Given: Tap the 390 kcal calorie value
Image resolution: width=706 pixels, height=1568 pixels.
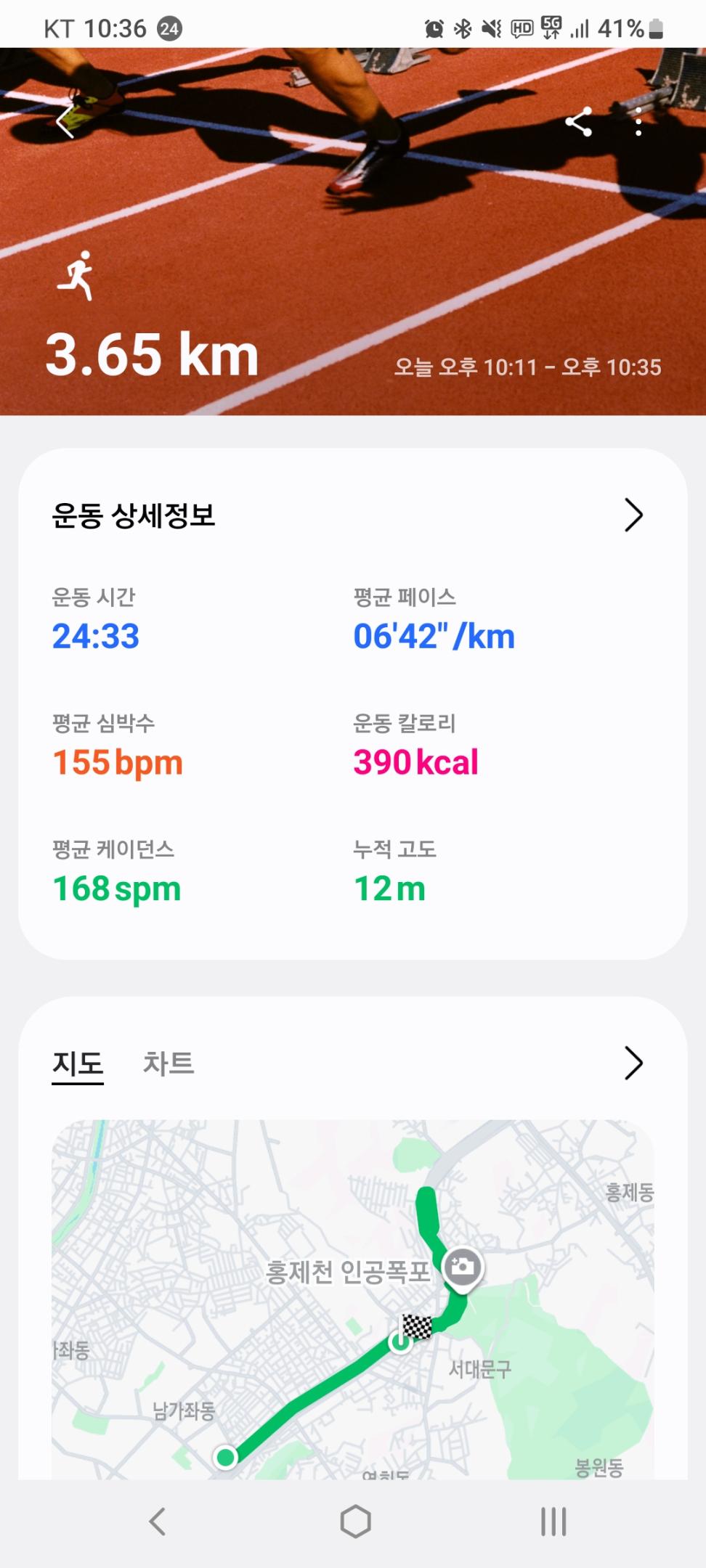Looking at the screenshot, I should click(414, 762).
